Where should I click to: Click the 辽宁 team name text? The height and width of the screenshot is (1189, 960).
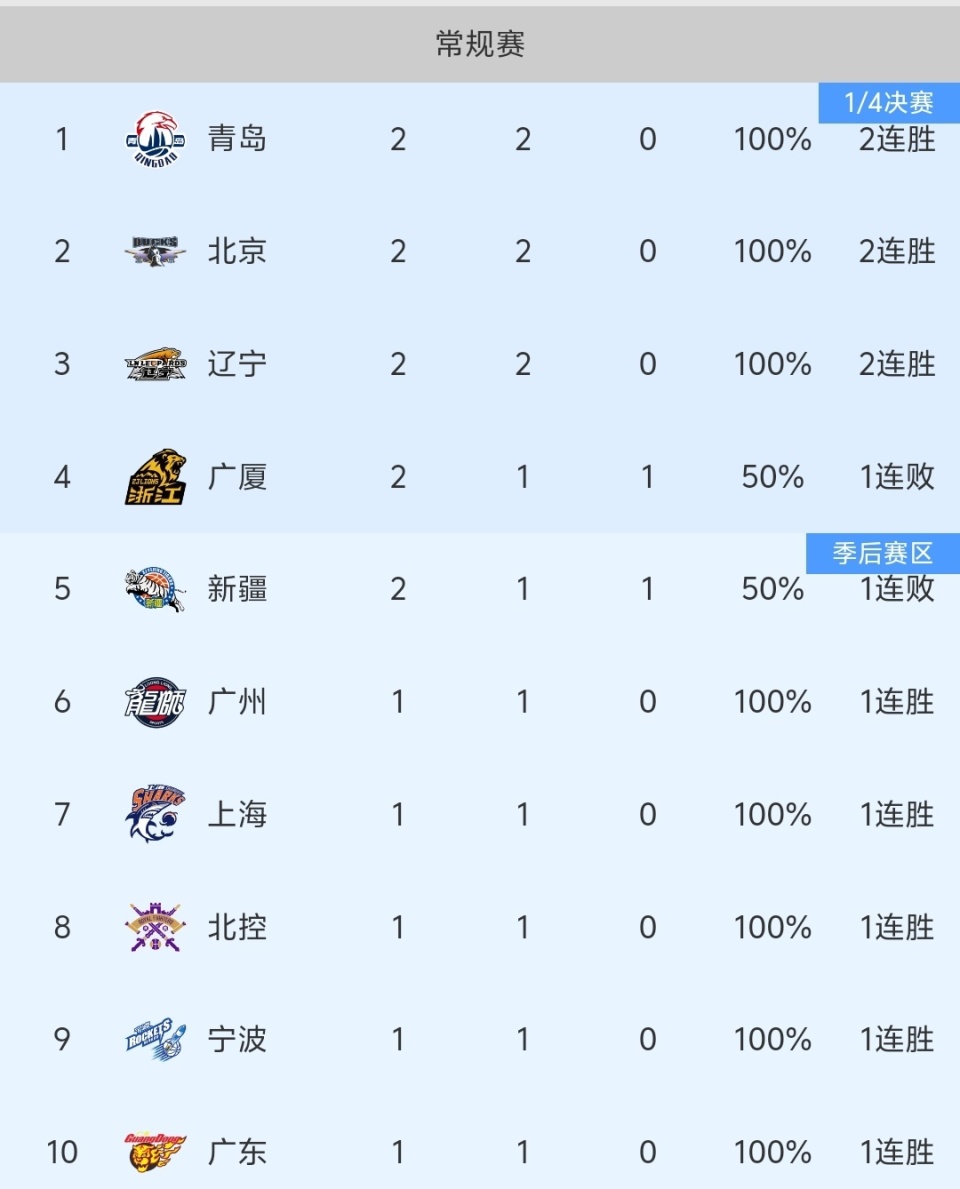click(236, 364)
